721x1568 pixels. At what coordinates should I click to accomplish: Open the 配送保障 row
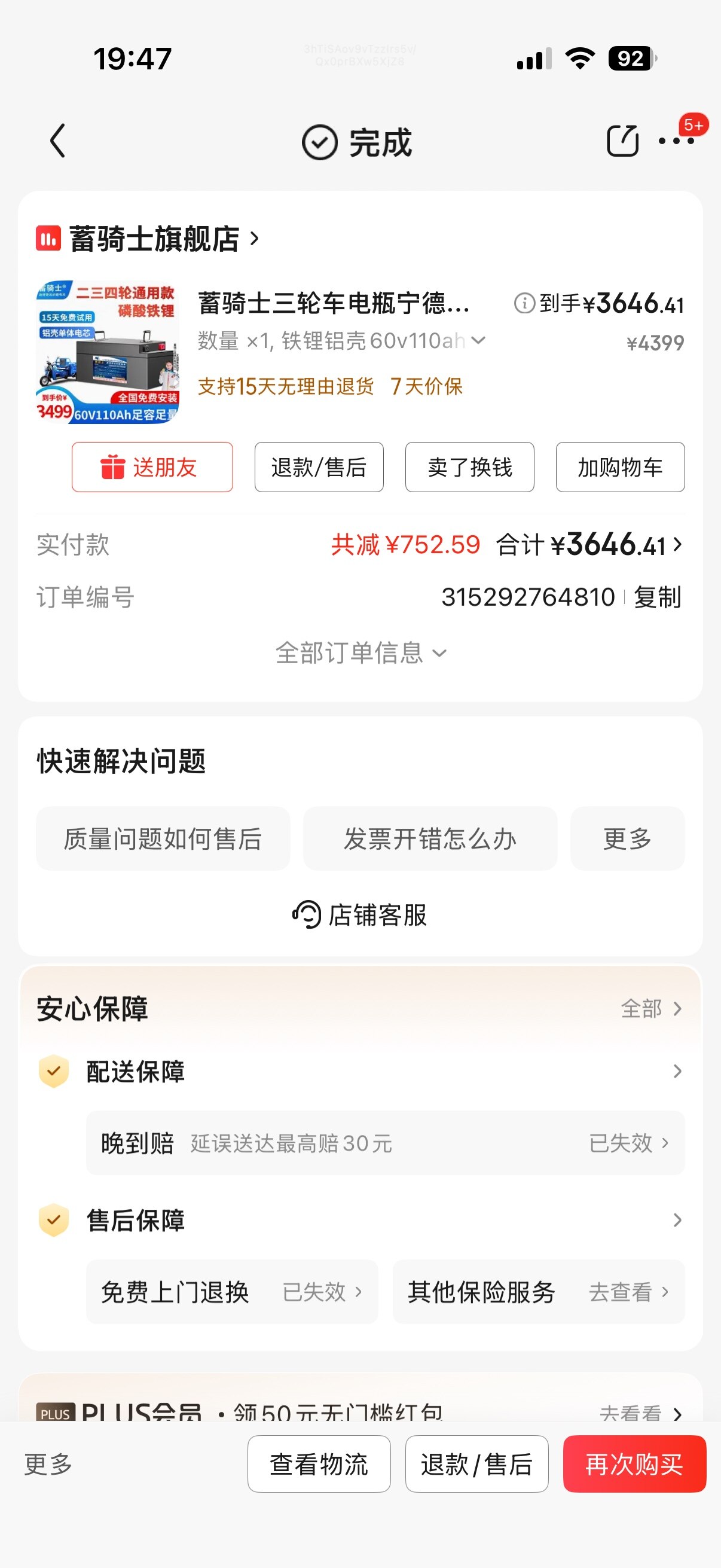coord(360,1071)
